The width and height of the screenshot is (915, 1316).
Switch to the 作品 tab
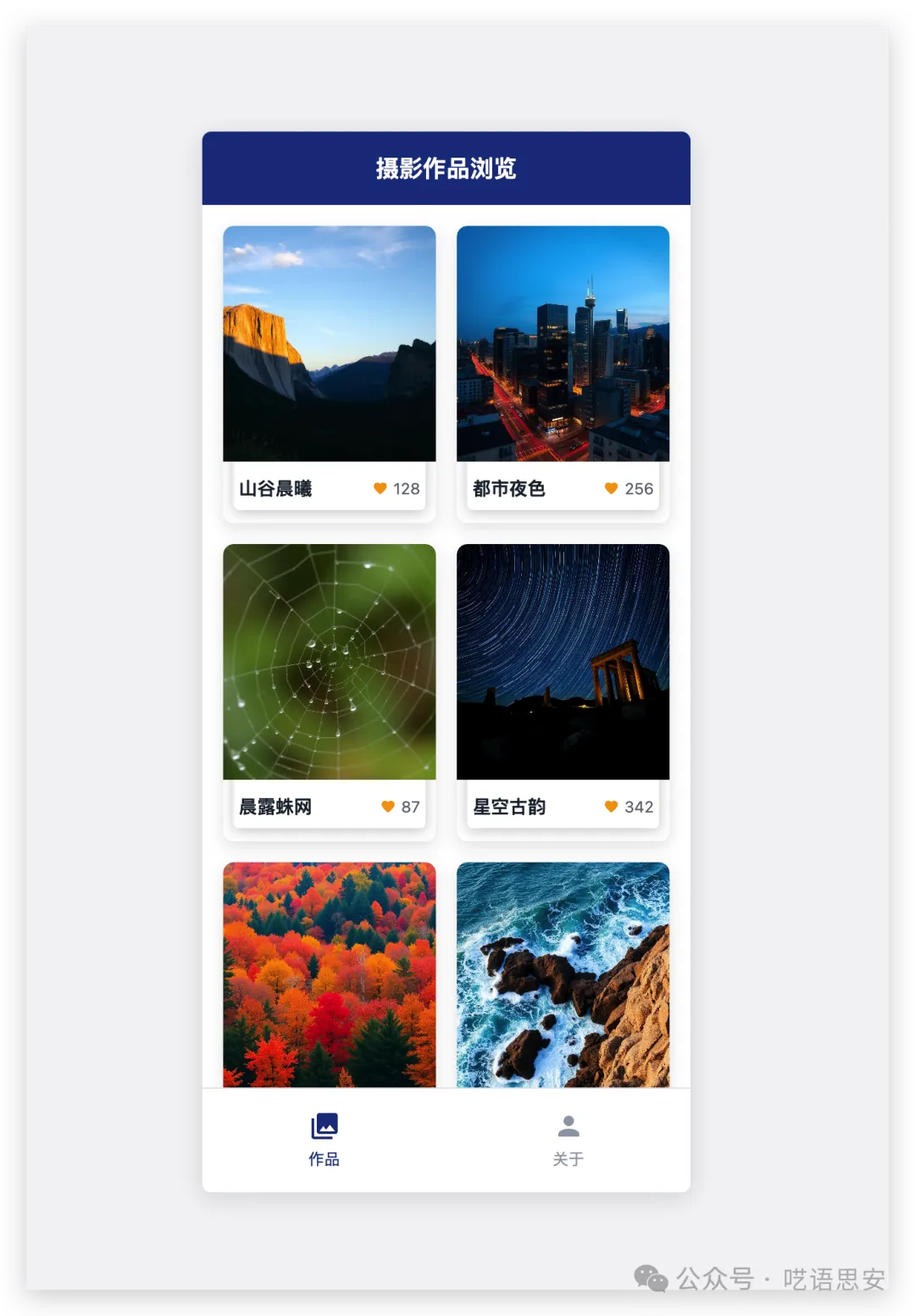pyautogui.click(x=324, y=1140)
